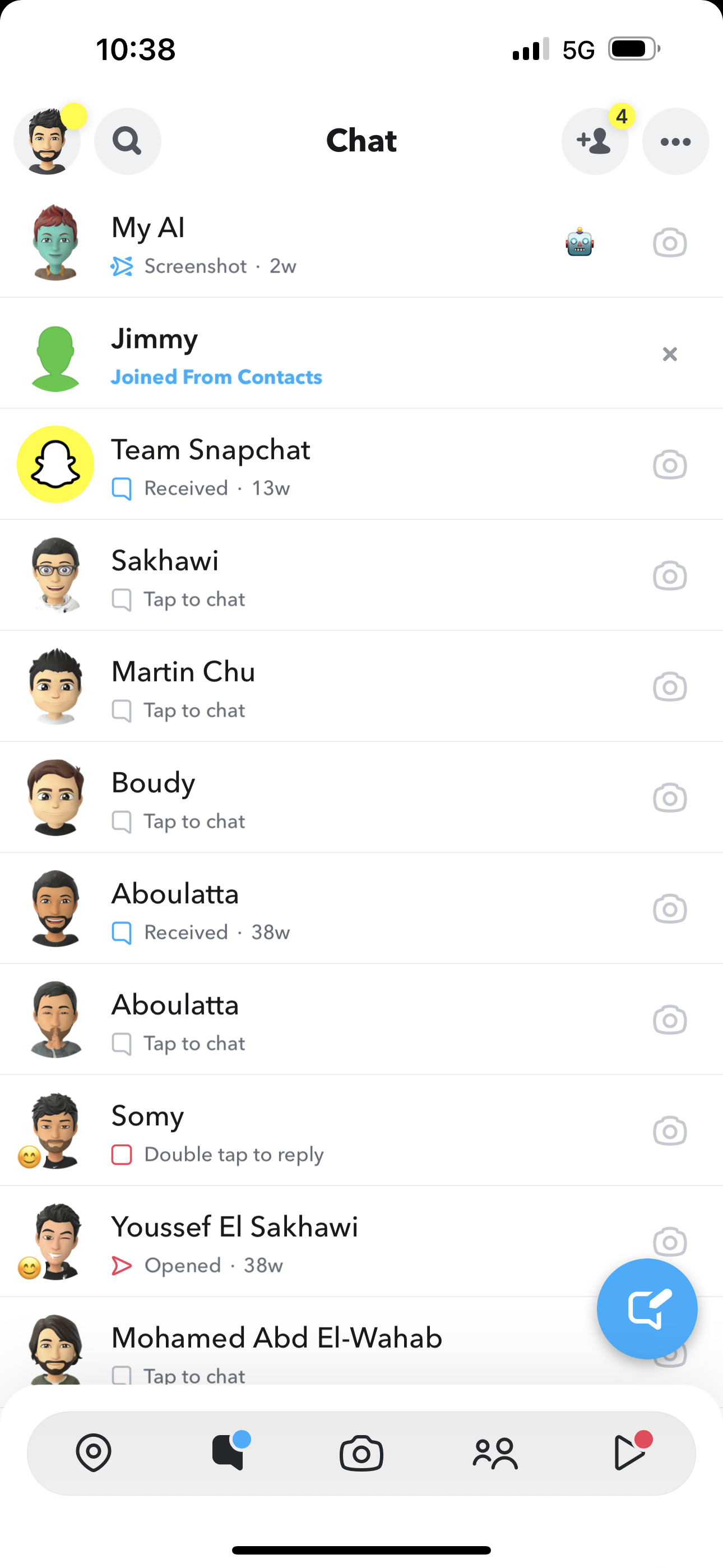Viewport: 723px width, 1568px height.
Task: Open the search icon on Chat screen
Action: click(127, 141)
